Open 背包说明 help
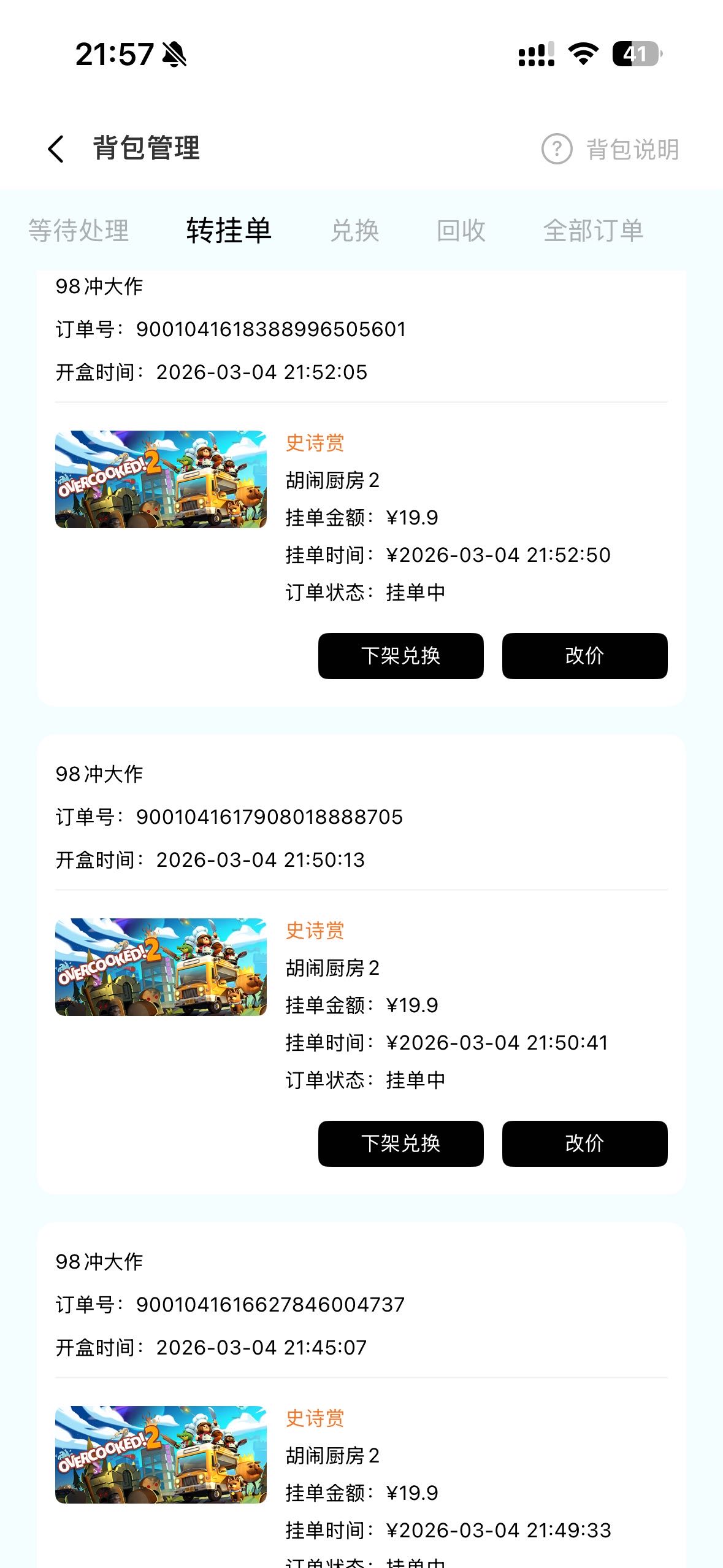Image resolution: width=723 pixels, height=1568 pixels. pos(610,149)
